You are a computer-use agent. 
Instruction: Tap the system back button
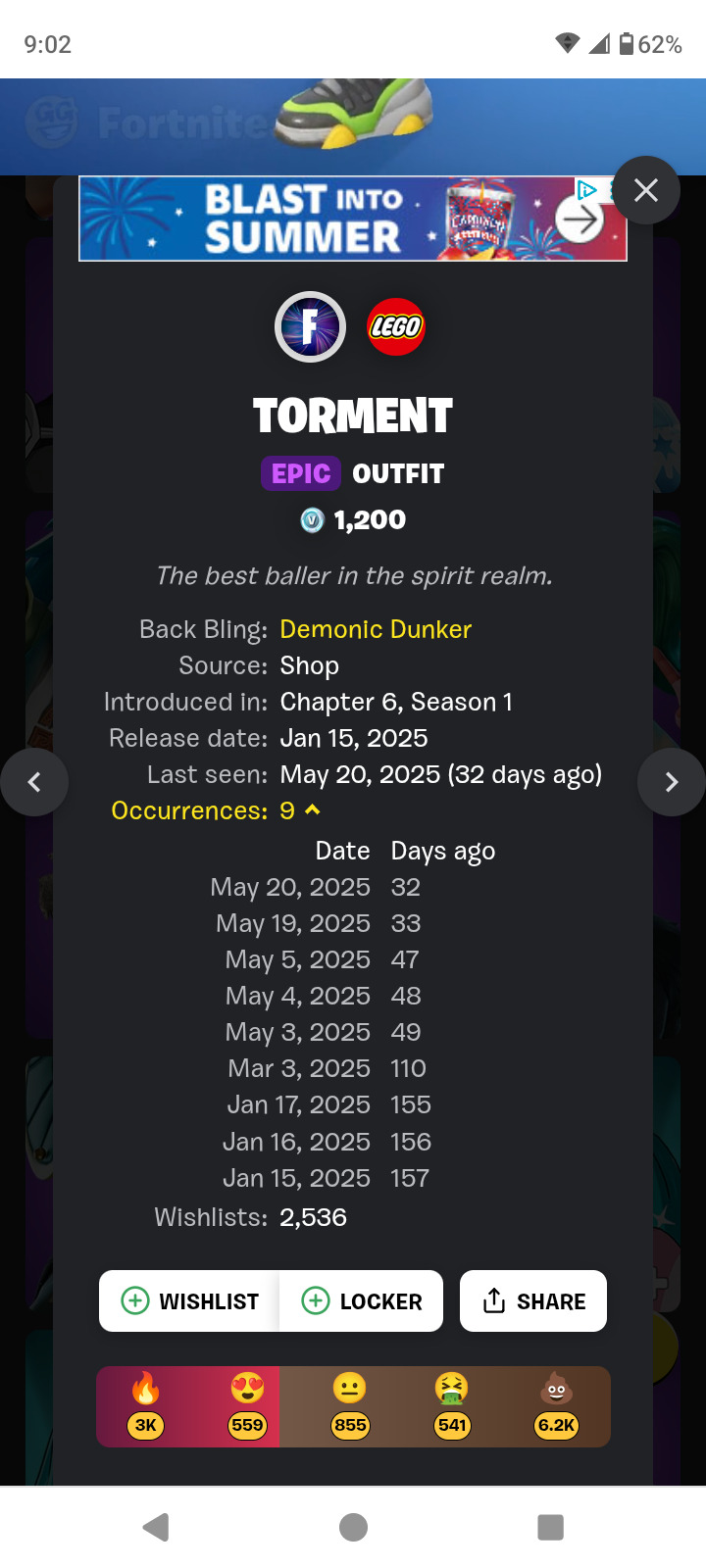[156, 1527]
